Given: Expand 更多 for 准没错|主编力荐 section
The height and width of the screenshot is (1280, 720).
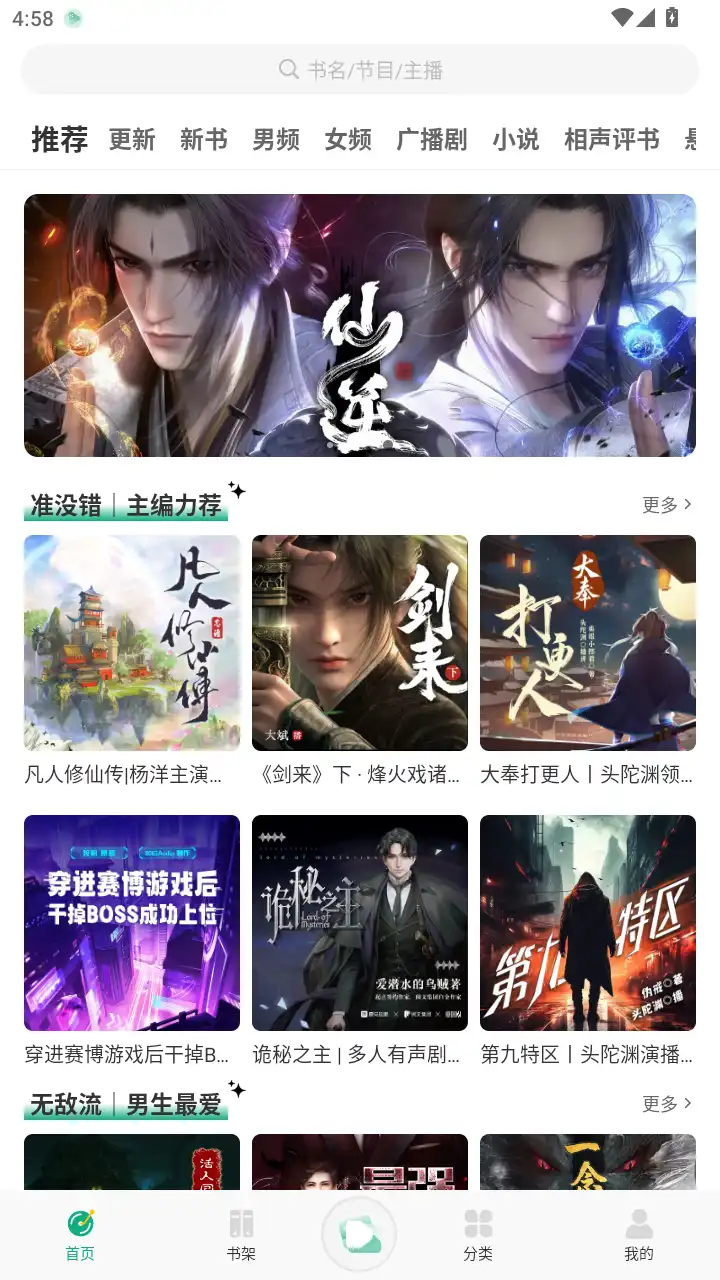Looking at the screenshot, I should coord(664,505).
